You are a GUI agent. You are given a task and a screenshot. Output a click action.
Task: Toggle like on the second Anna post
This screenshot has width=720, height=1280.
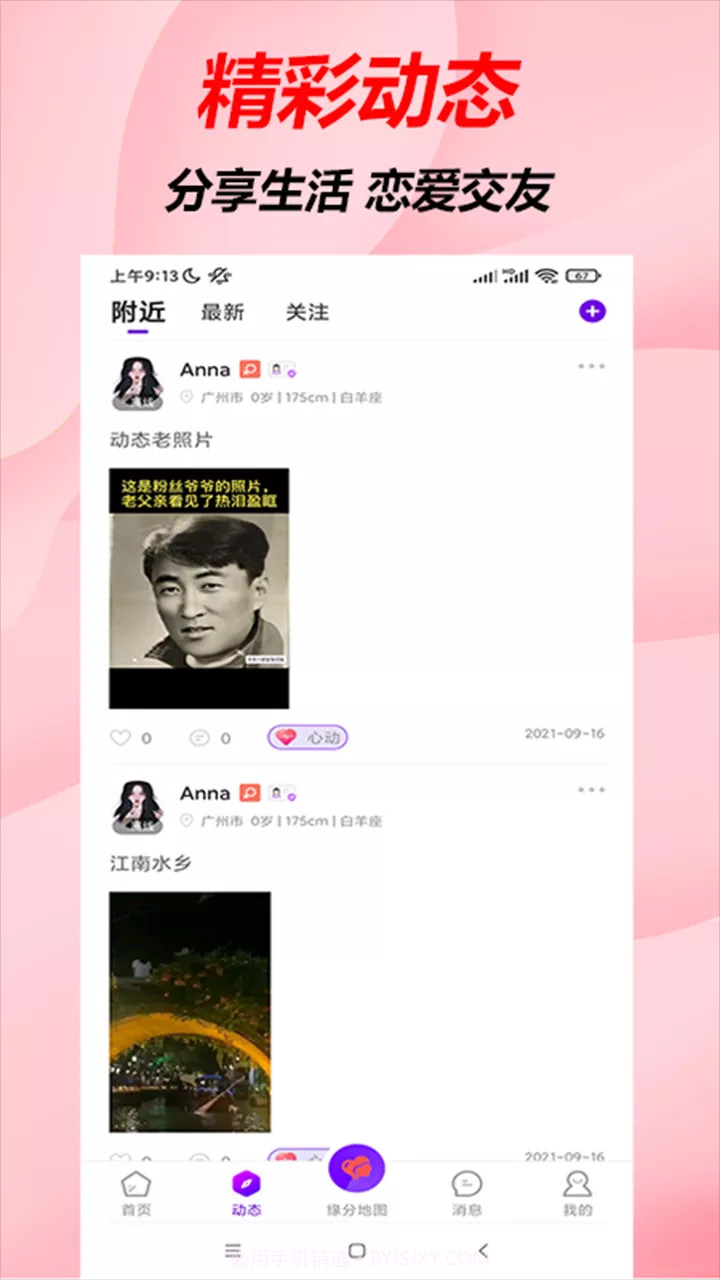point(120,1155)
